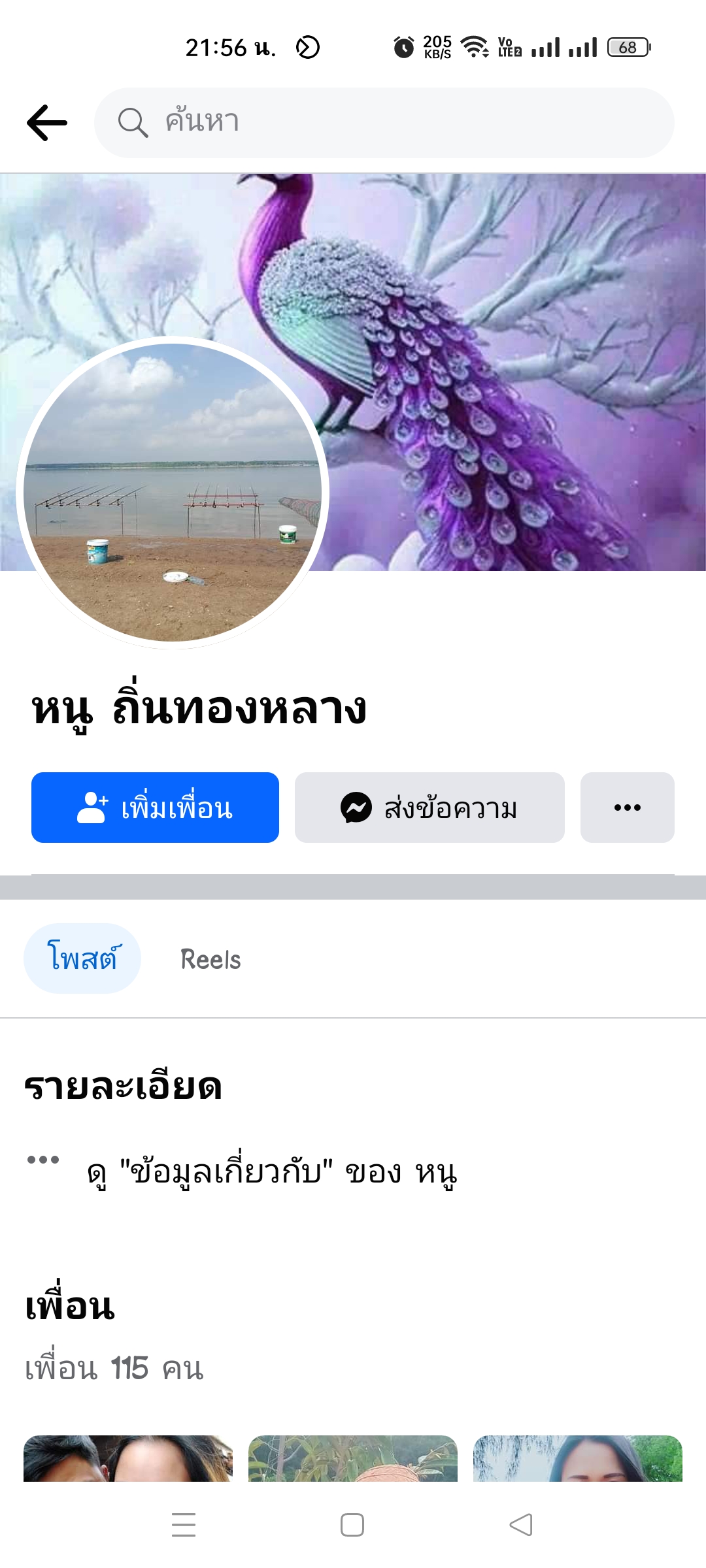Add friend with เพิ่มเพื่อน button
This screenshot has height=1568, width=706.
[155, 808]
